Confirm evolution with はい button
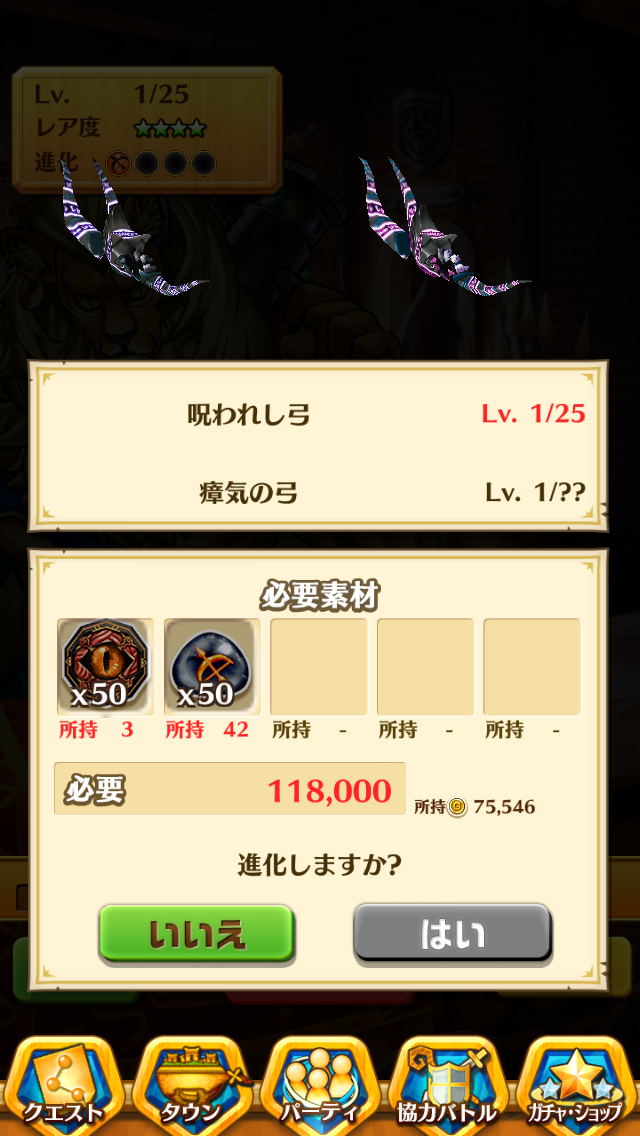This screenshot has height=1136, width=640. click(x=452, y=934)
